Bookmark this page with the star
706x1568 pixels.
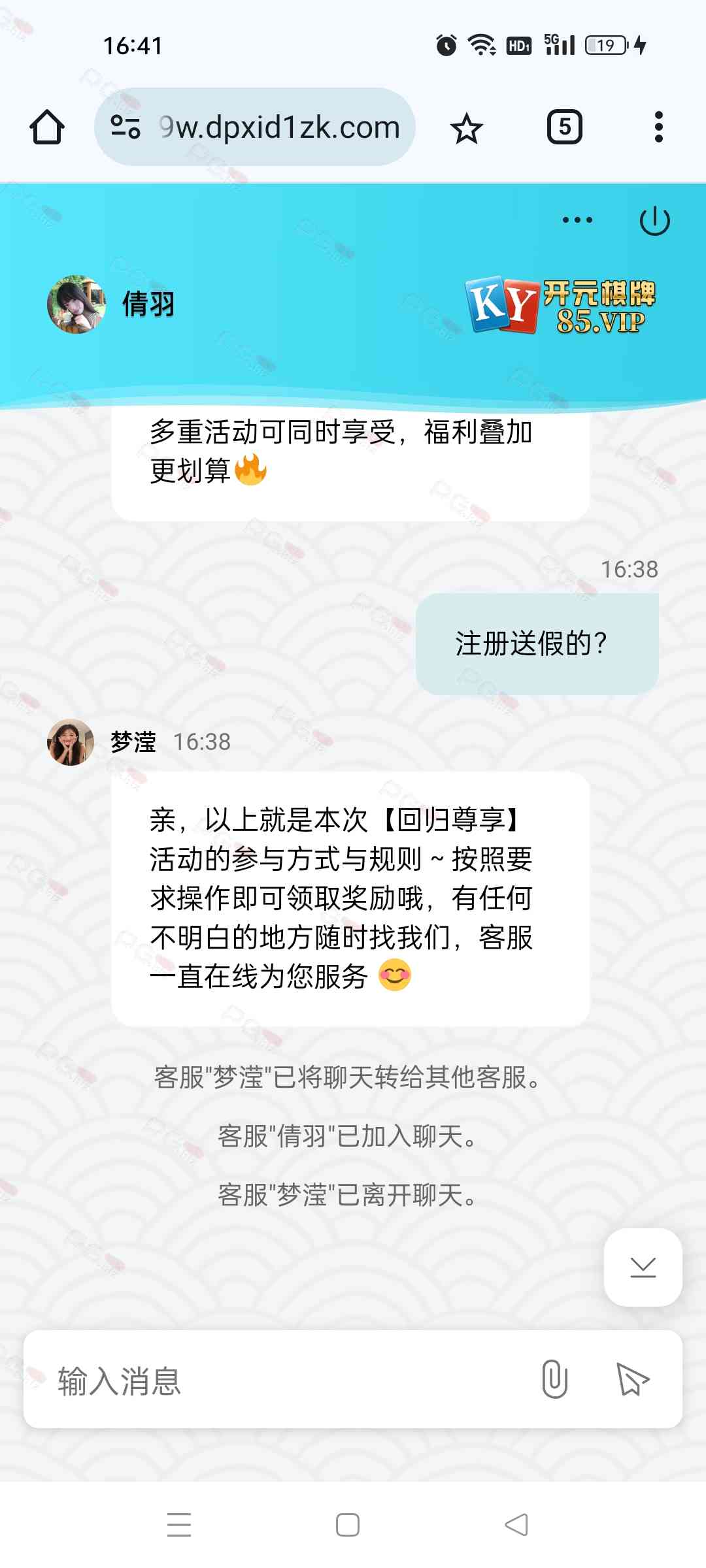pyautogui.click(x=466, y=128)
